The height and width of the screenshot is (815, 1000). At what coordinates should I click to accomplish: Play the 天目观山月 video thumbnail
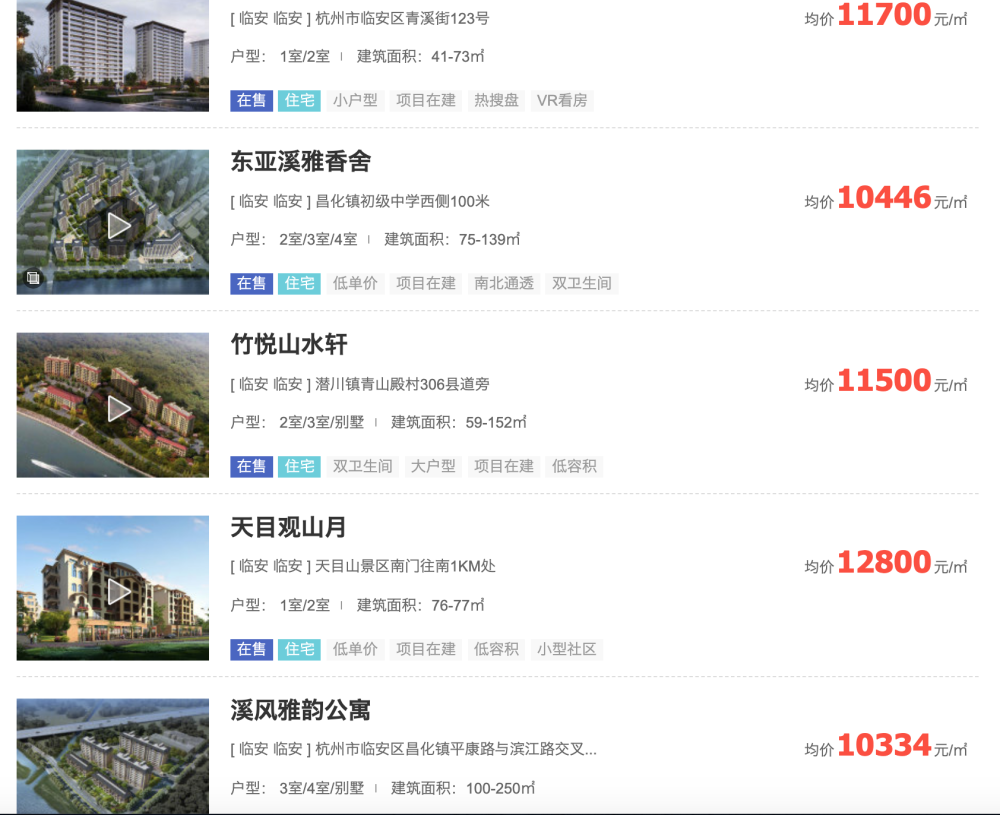[118, 591]
